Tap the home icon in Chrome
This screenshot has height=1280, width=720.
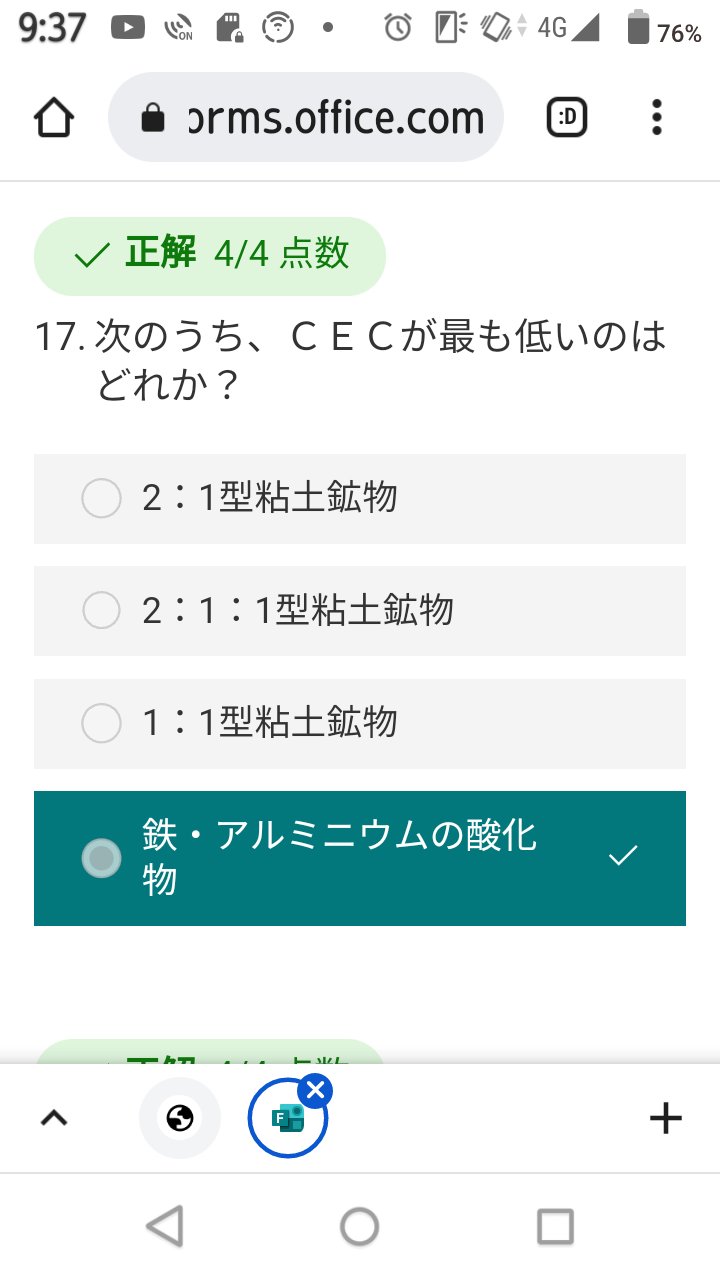click(53, 117)
